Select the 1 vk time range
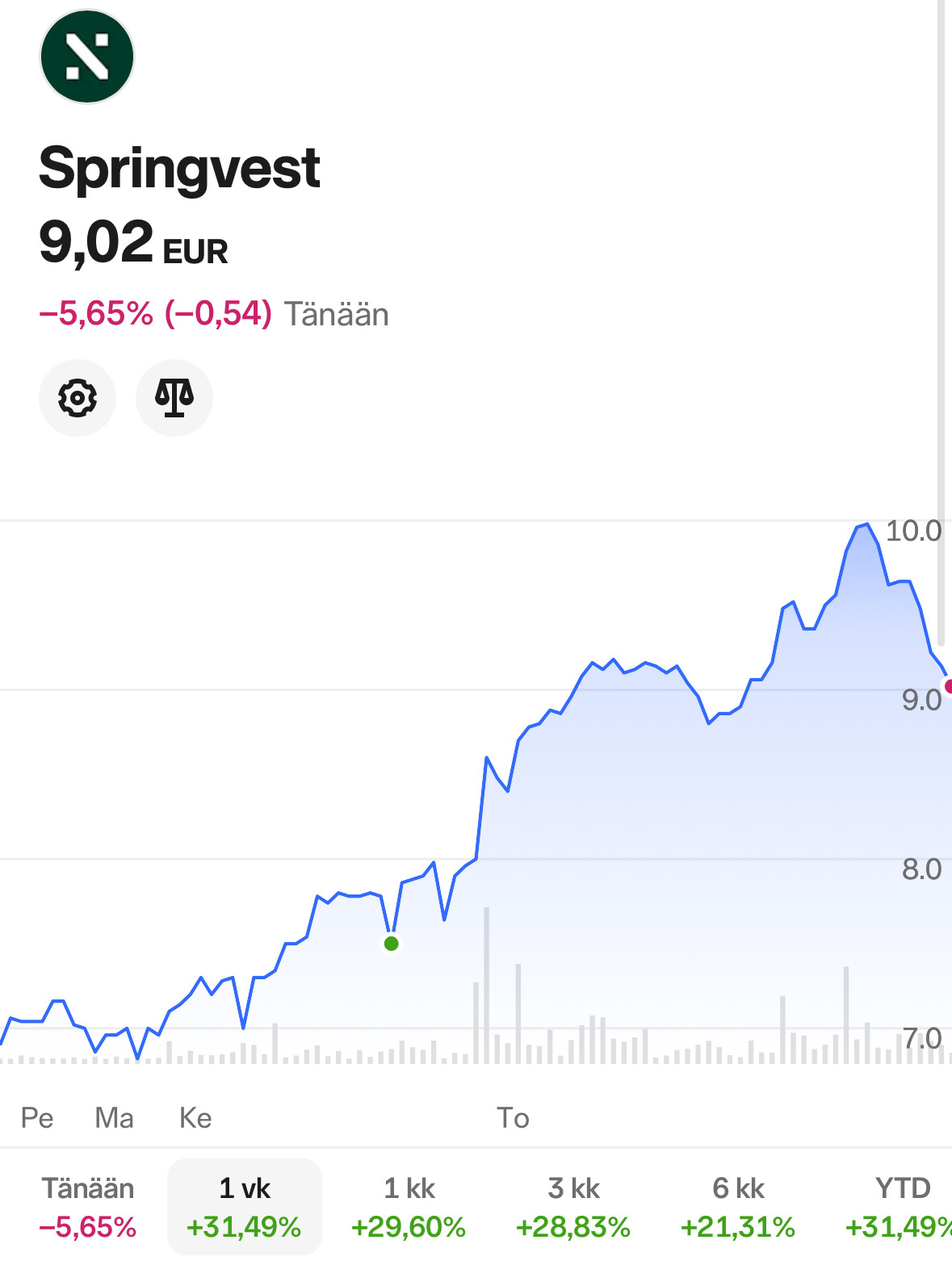 pyautogui.click(x=245, y=1207)
